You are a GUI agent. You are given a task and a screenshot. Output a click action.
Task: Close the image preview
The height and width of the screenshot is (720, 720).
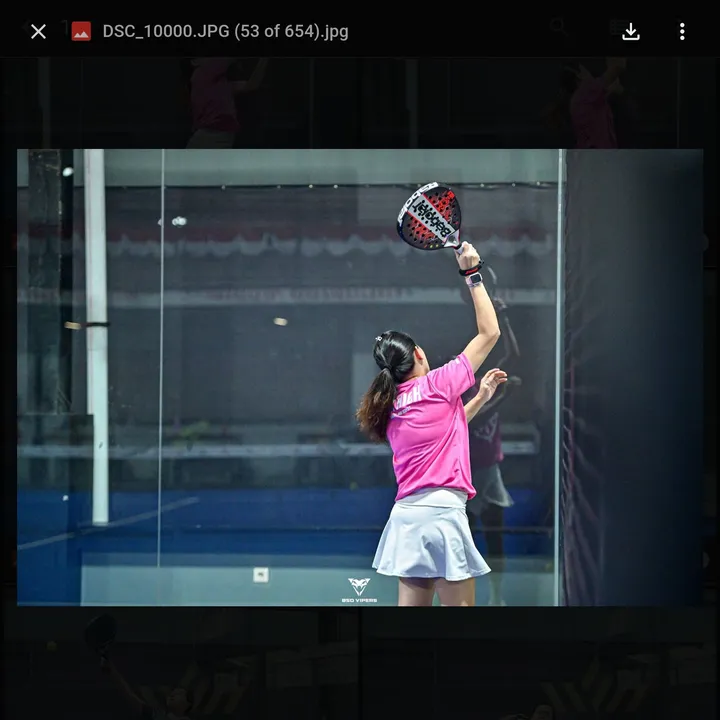pos(38,31)
